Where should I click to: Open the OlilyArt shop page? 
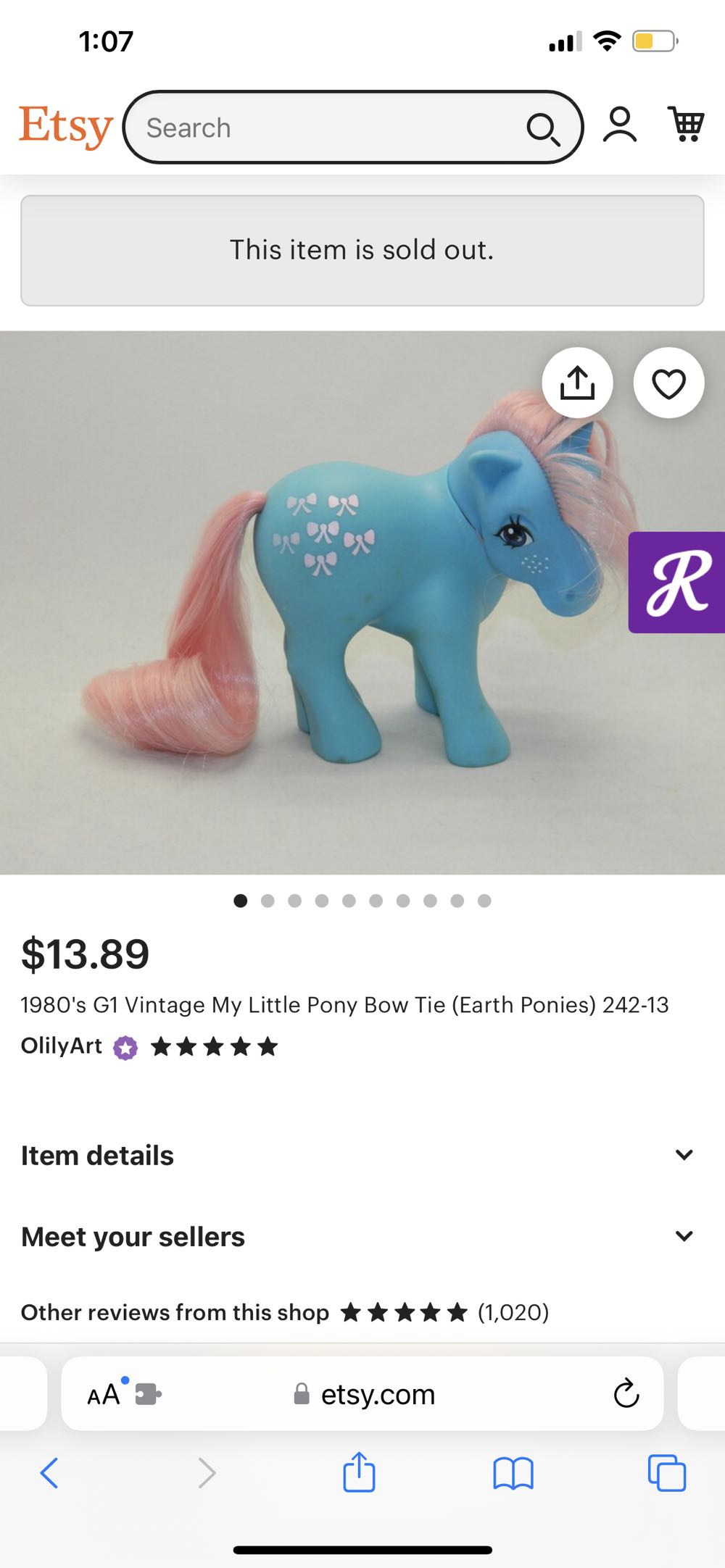[61, 1046]
